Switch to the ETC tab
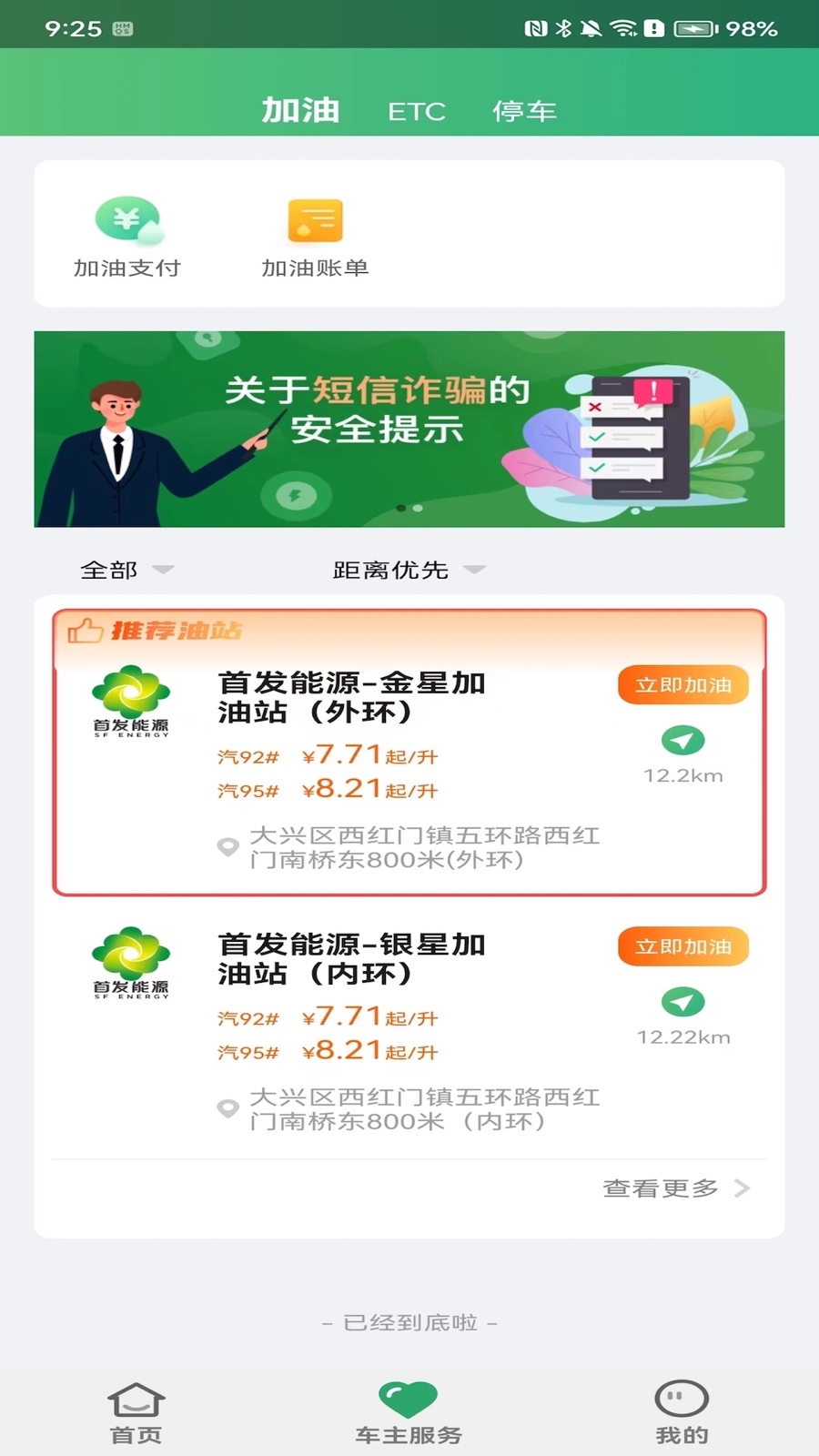Screen dimensions: 819x1456 tap(416, 111)
